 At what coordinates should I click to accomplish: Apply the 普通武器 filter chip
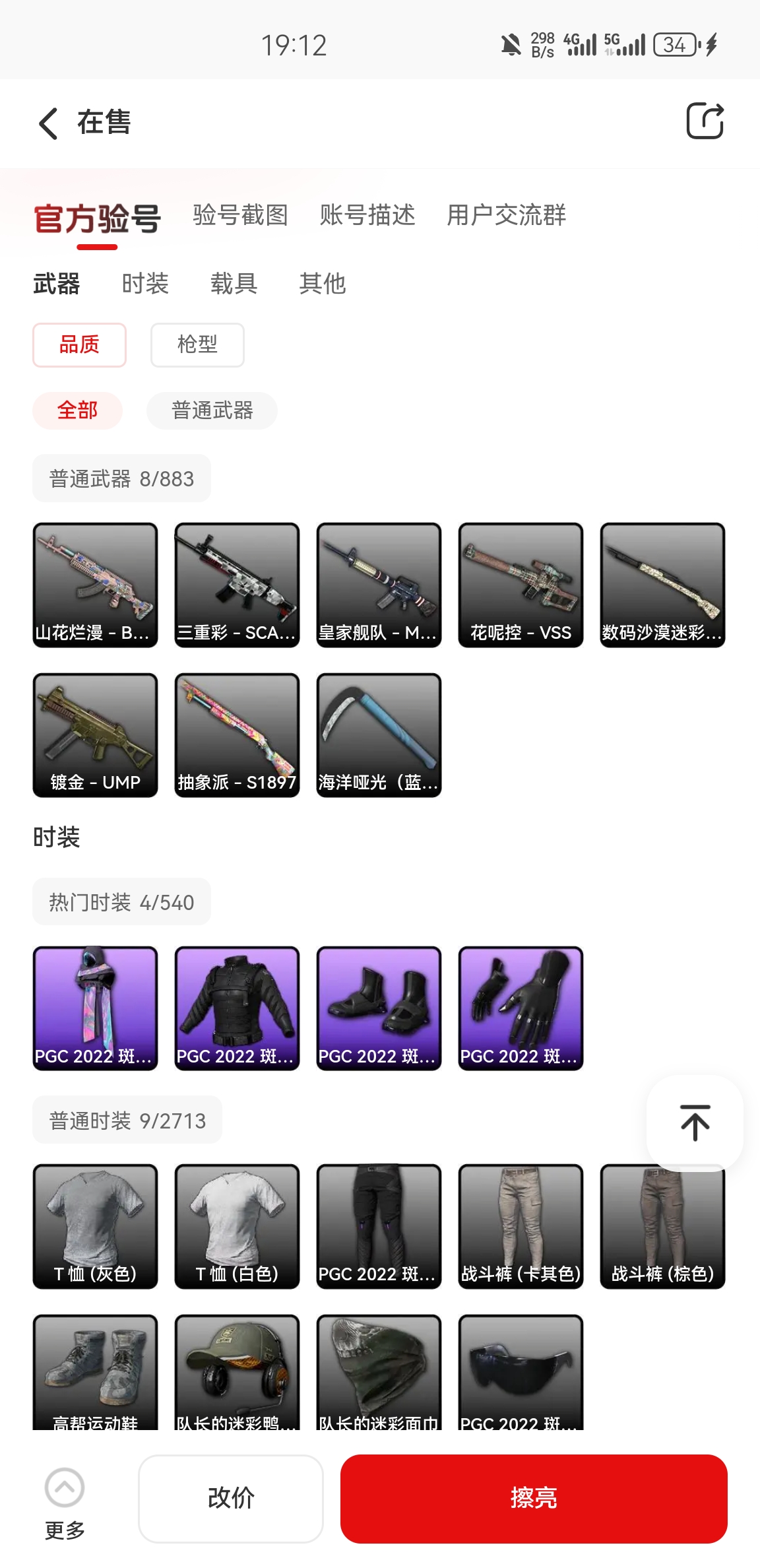(x=212, y=410)
